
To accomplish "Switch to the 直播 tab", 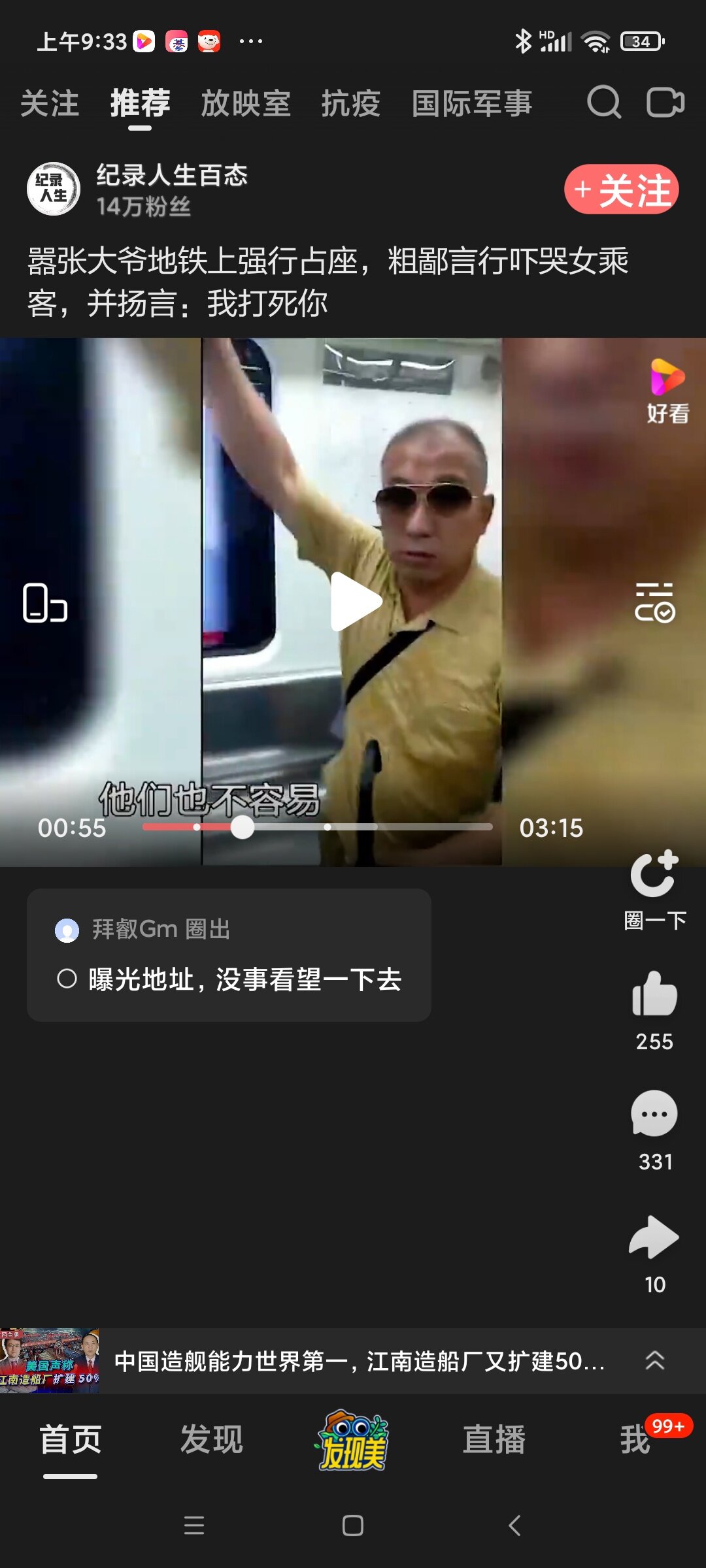I will pyautogui.click(x=494, y=1440).
